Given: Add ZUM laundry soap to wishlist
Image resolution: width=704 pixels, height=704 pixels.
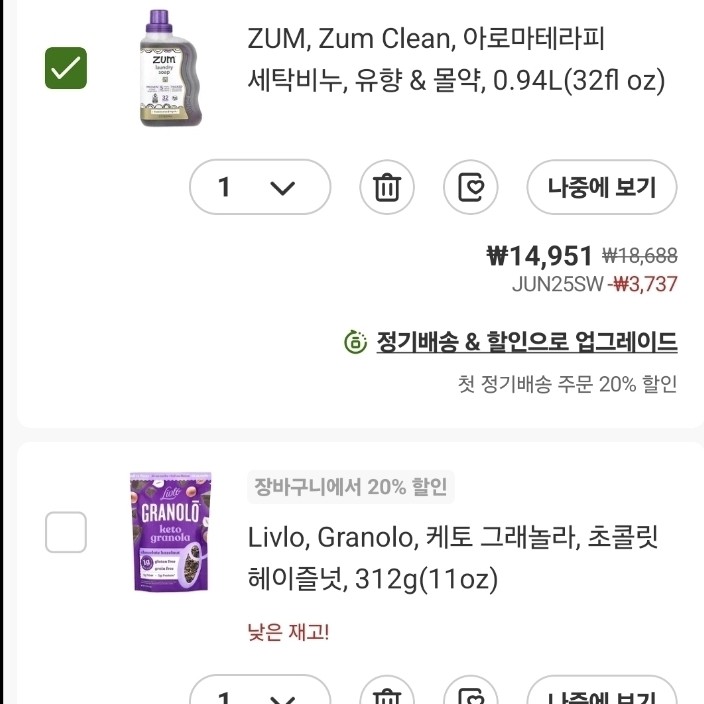Looking at the screenshot, I should coord(470,187).
